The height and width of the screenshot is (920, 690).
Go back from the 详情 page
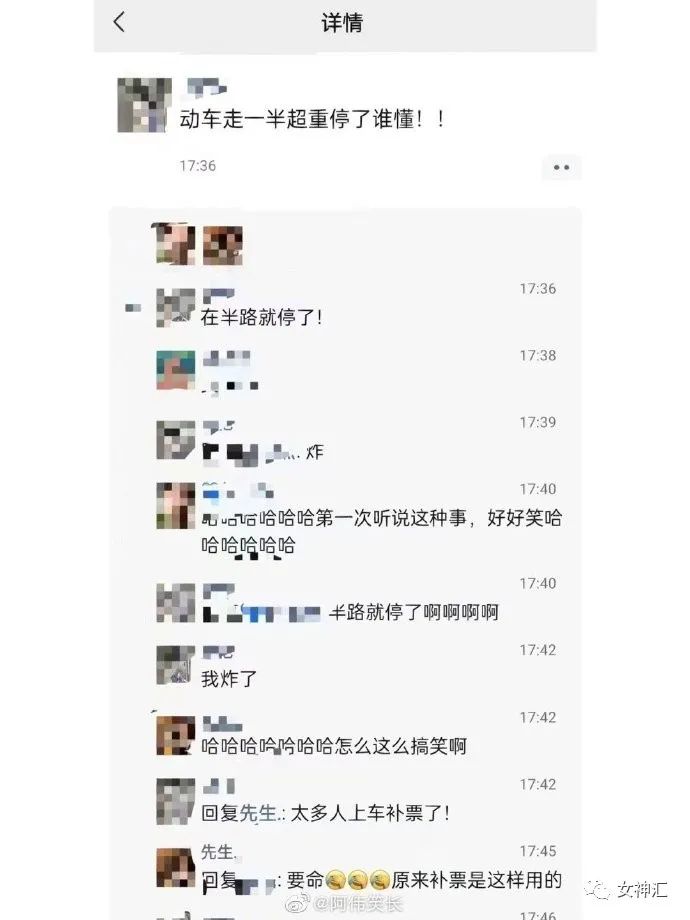coord(119,22)
